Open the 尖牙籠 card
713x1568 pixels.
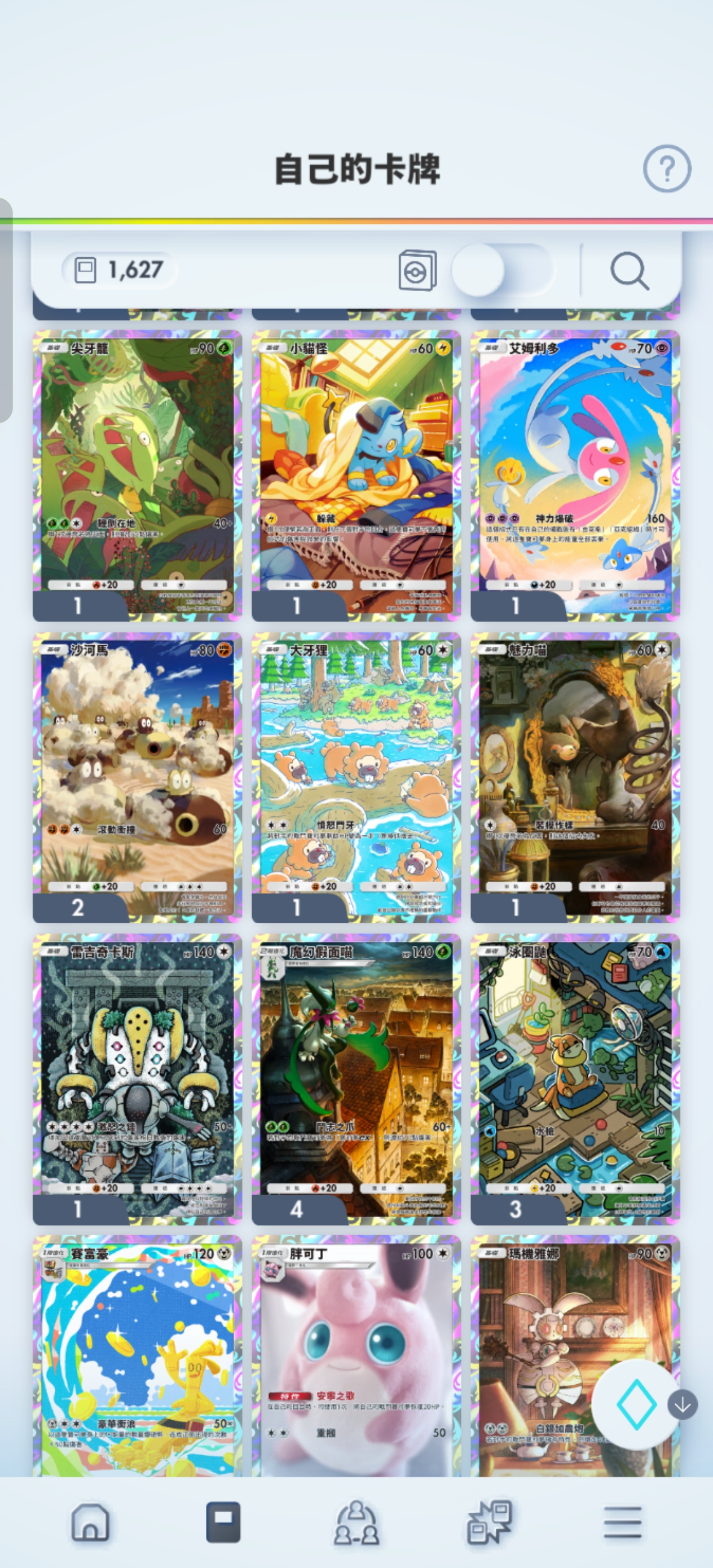(x=137, y=475)
